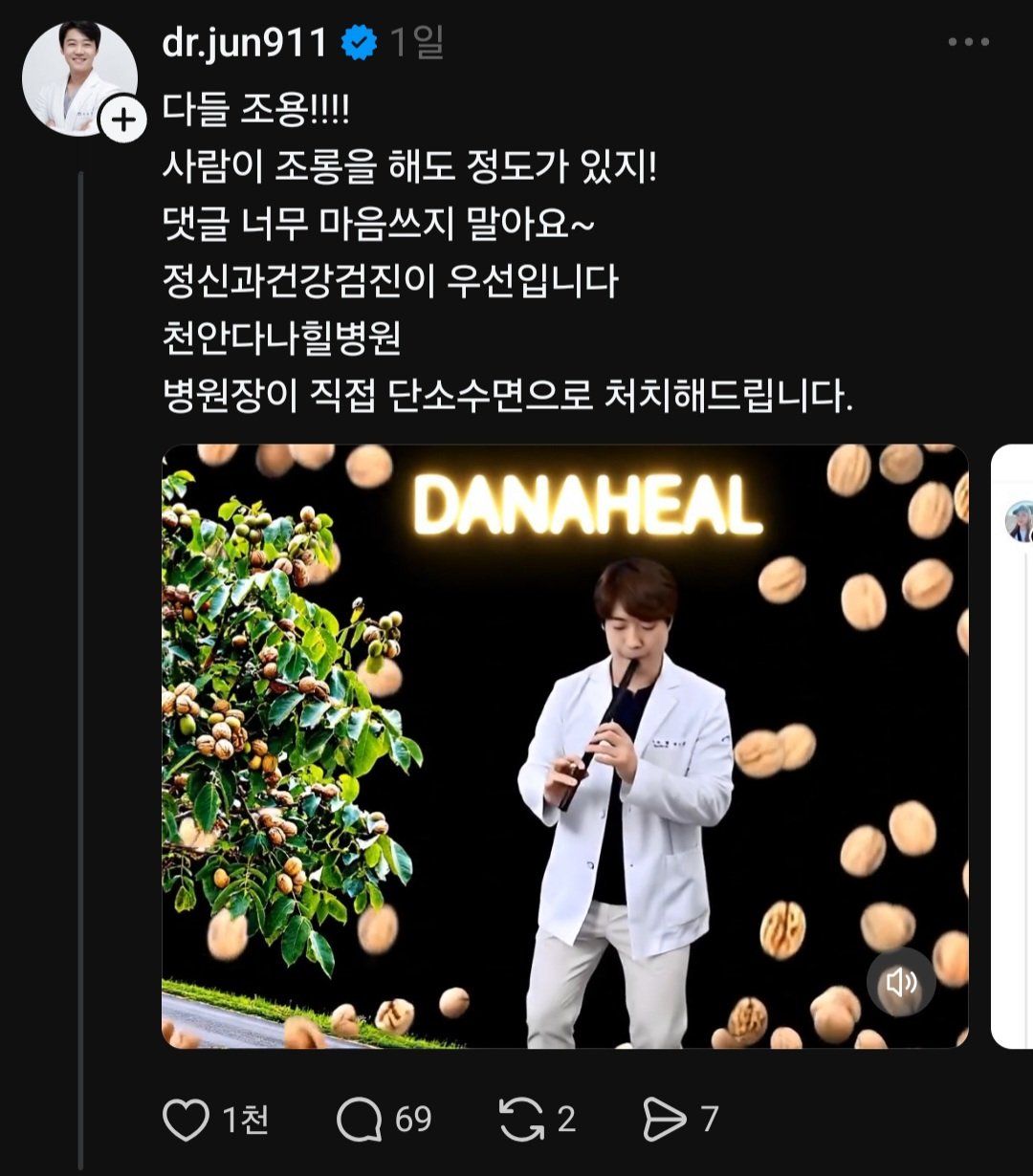Open the post's three-dot overflow menu
Viewport: 1033px width, 1176px height.
pos(968,43)
